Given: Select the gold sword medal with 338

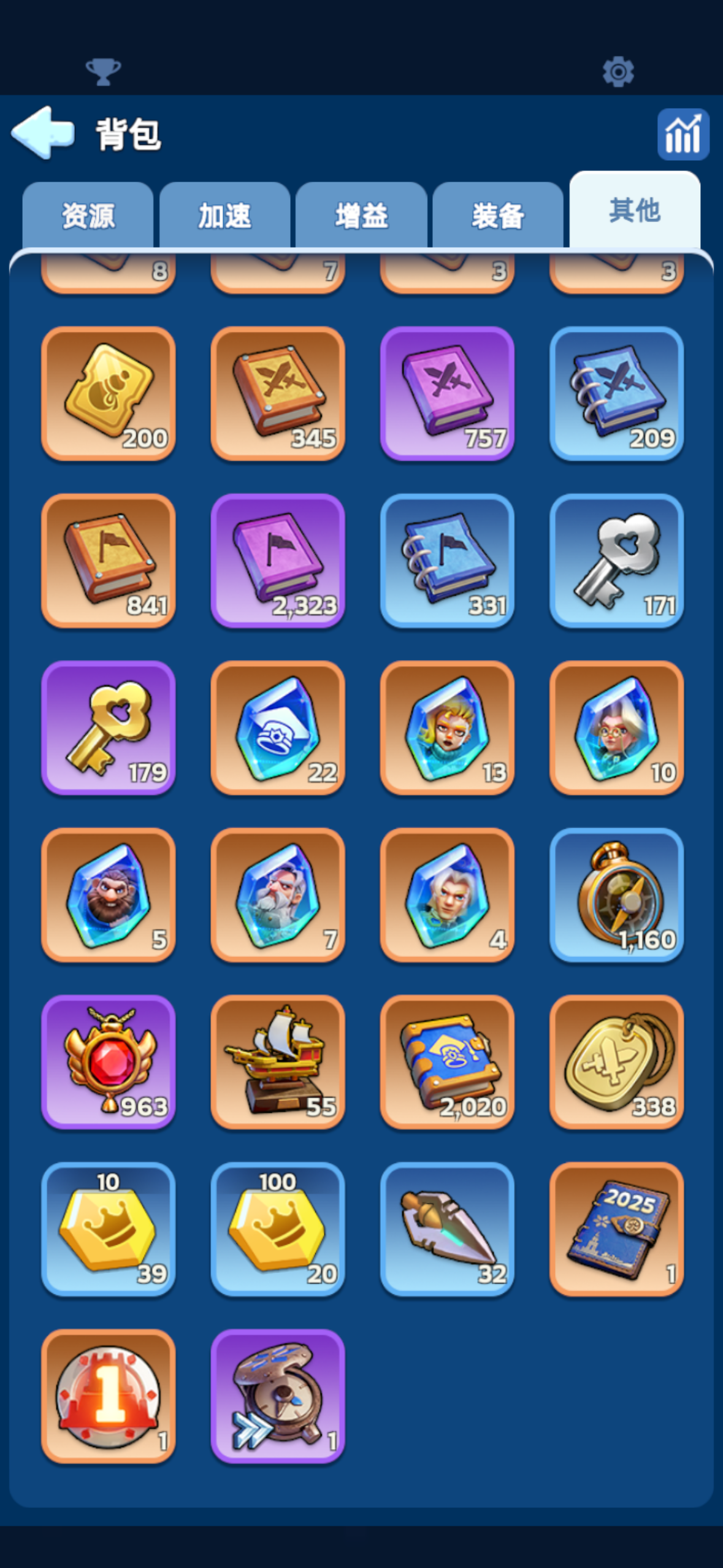Looking at the screenshot, I should [x=616, y=1062].
